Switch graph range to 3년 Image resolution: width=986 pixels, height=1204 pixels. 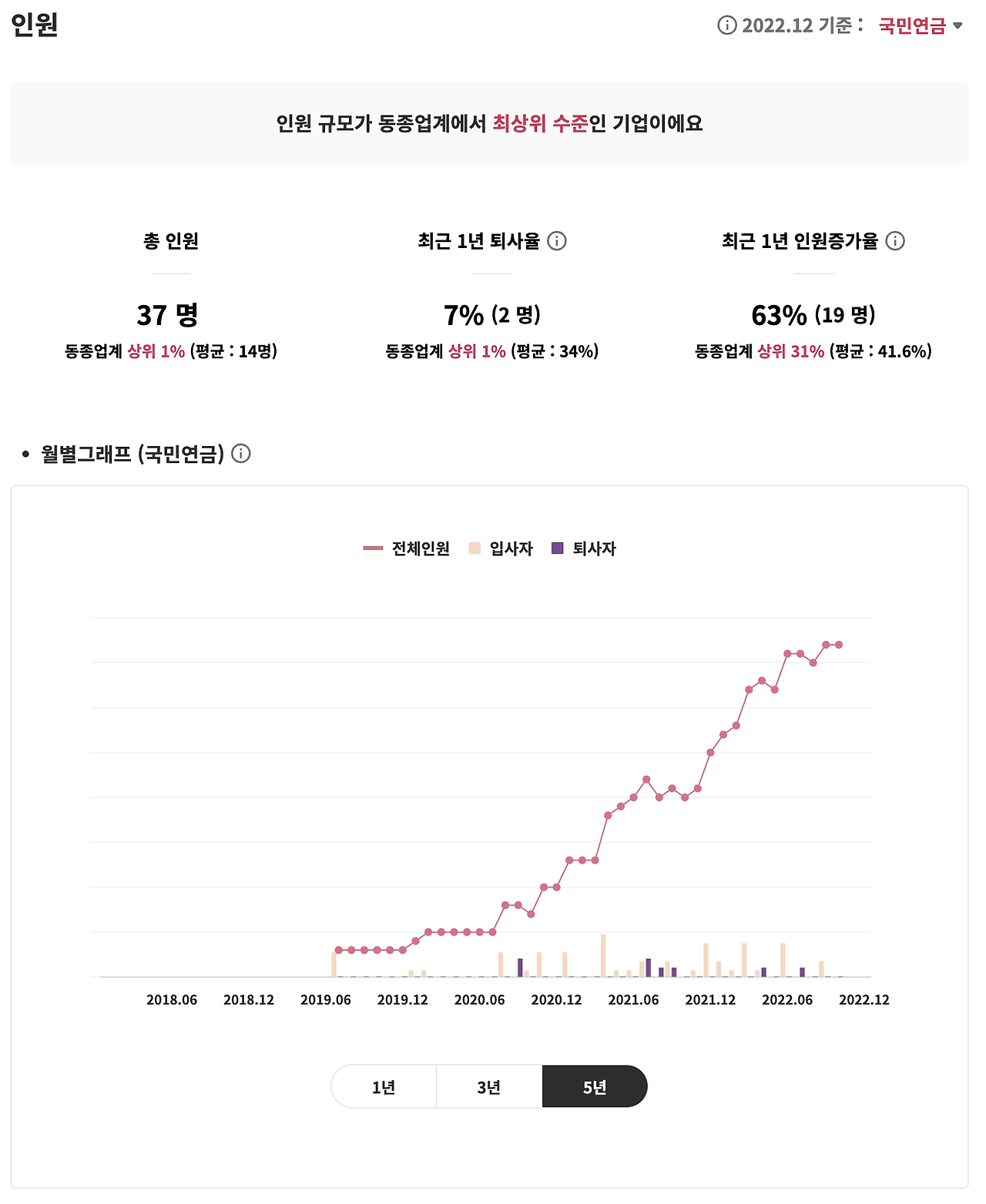489,1087
